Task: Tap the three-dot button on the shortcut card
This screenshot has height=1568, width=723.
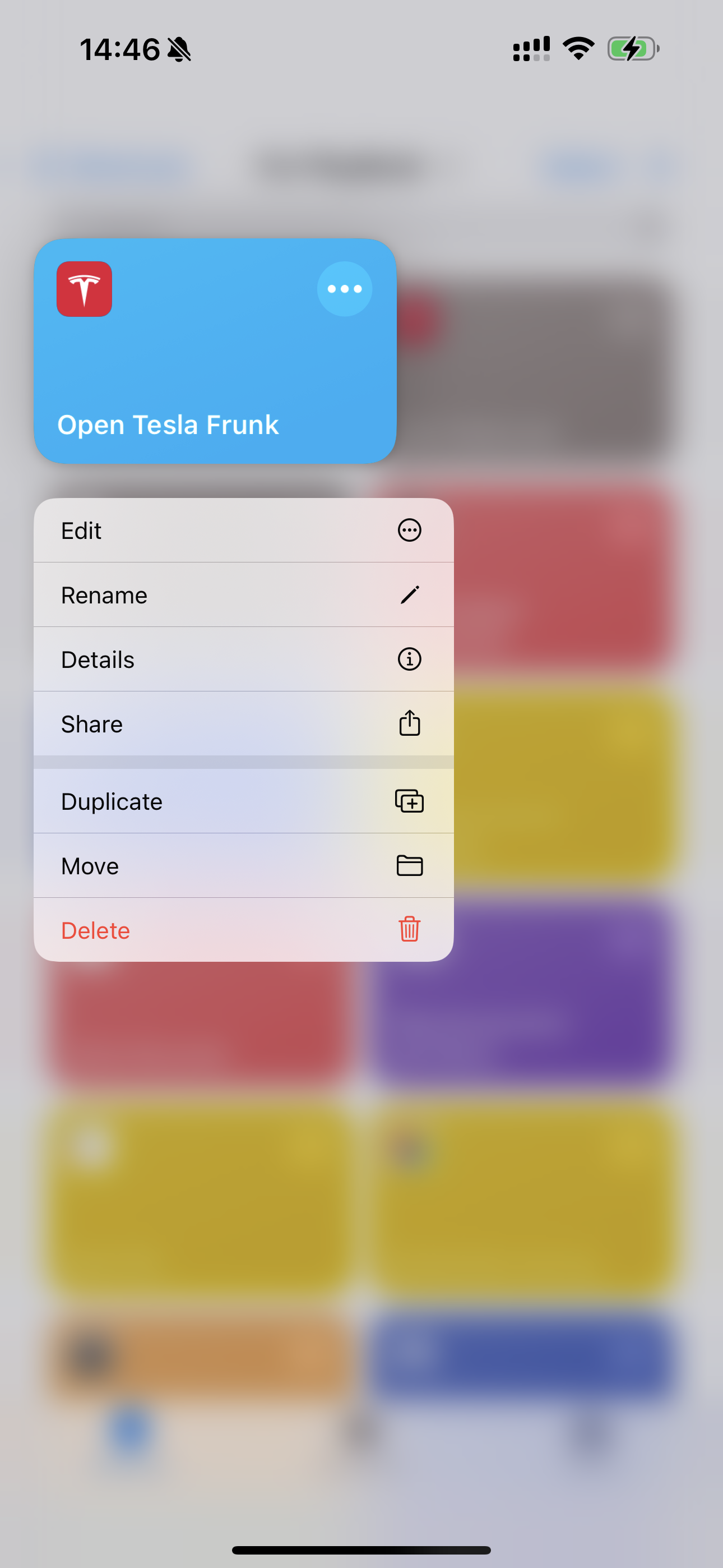Action: [x=345, y=289]
